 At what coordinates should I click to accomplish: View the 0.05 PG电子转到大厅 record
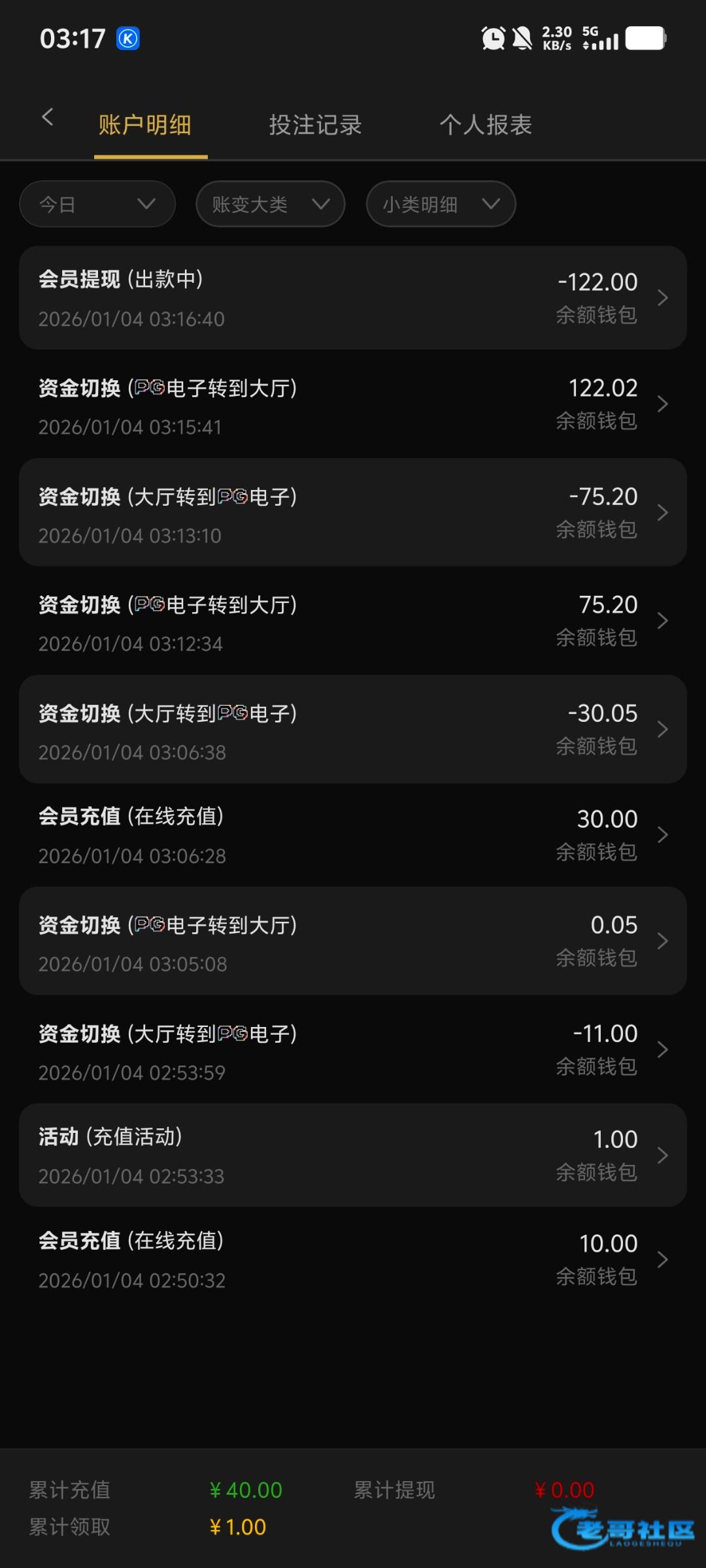(x=353, y=941)
